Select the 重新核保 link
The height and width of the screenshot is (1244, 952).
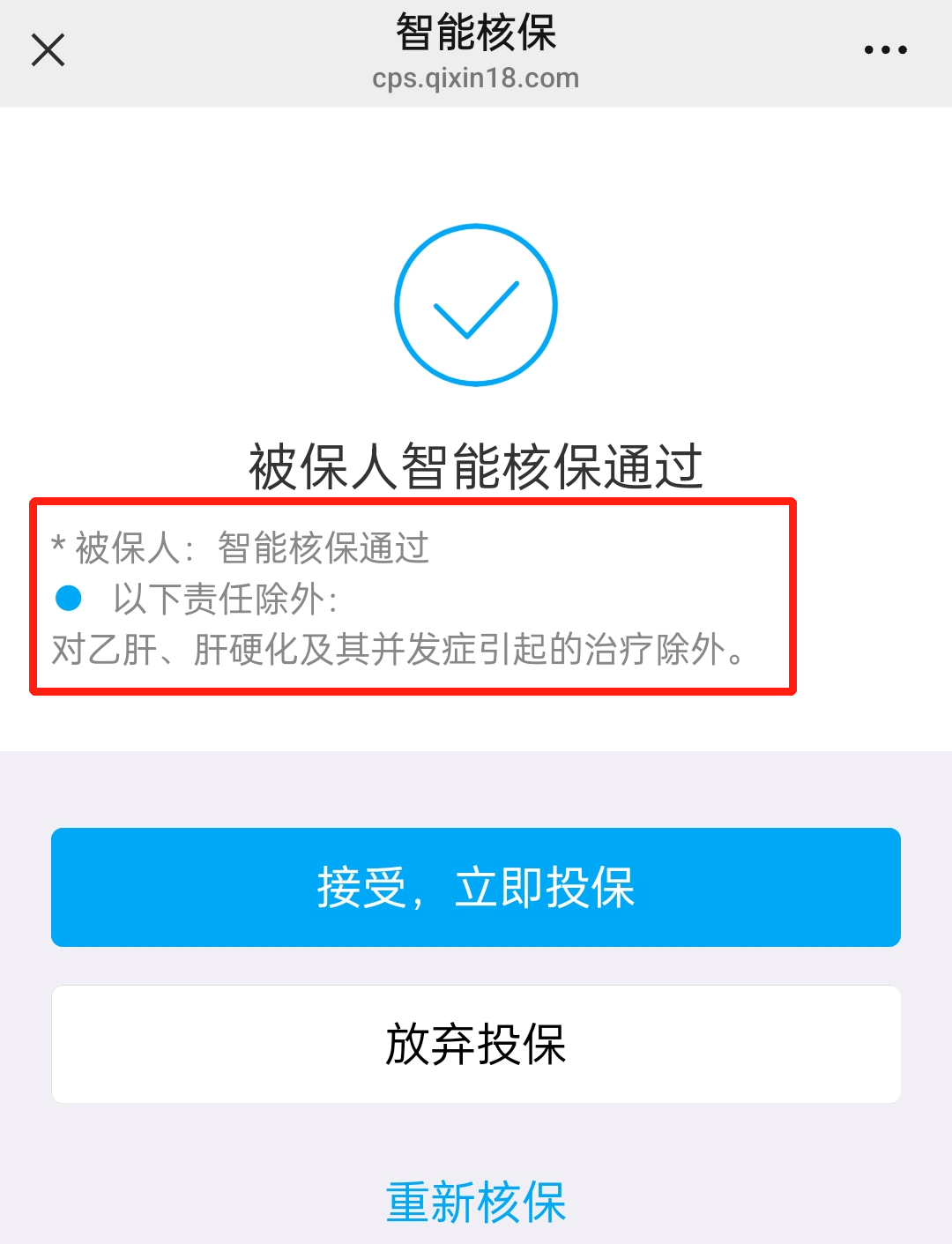(x=476, y=1202)
